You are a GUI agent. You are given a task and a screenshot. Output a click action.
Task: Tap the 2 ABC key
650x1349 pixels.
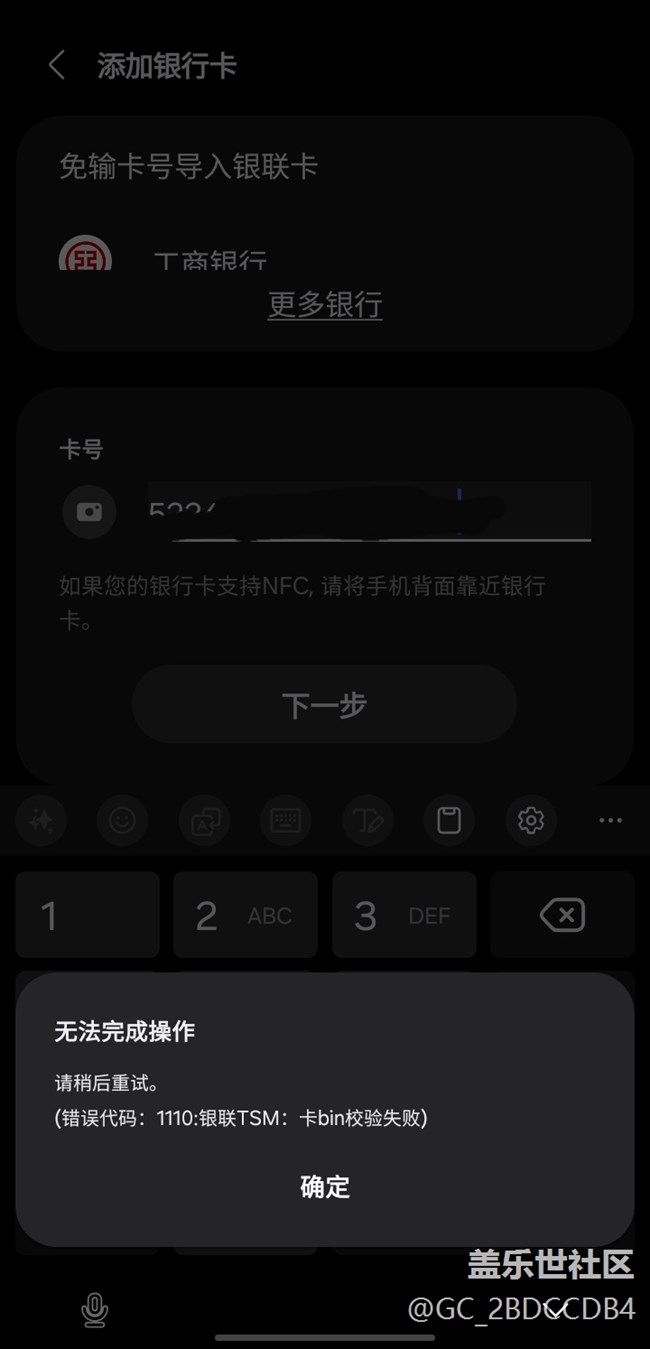coord(245,915)
